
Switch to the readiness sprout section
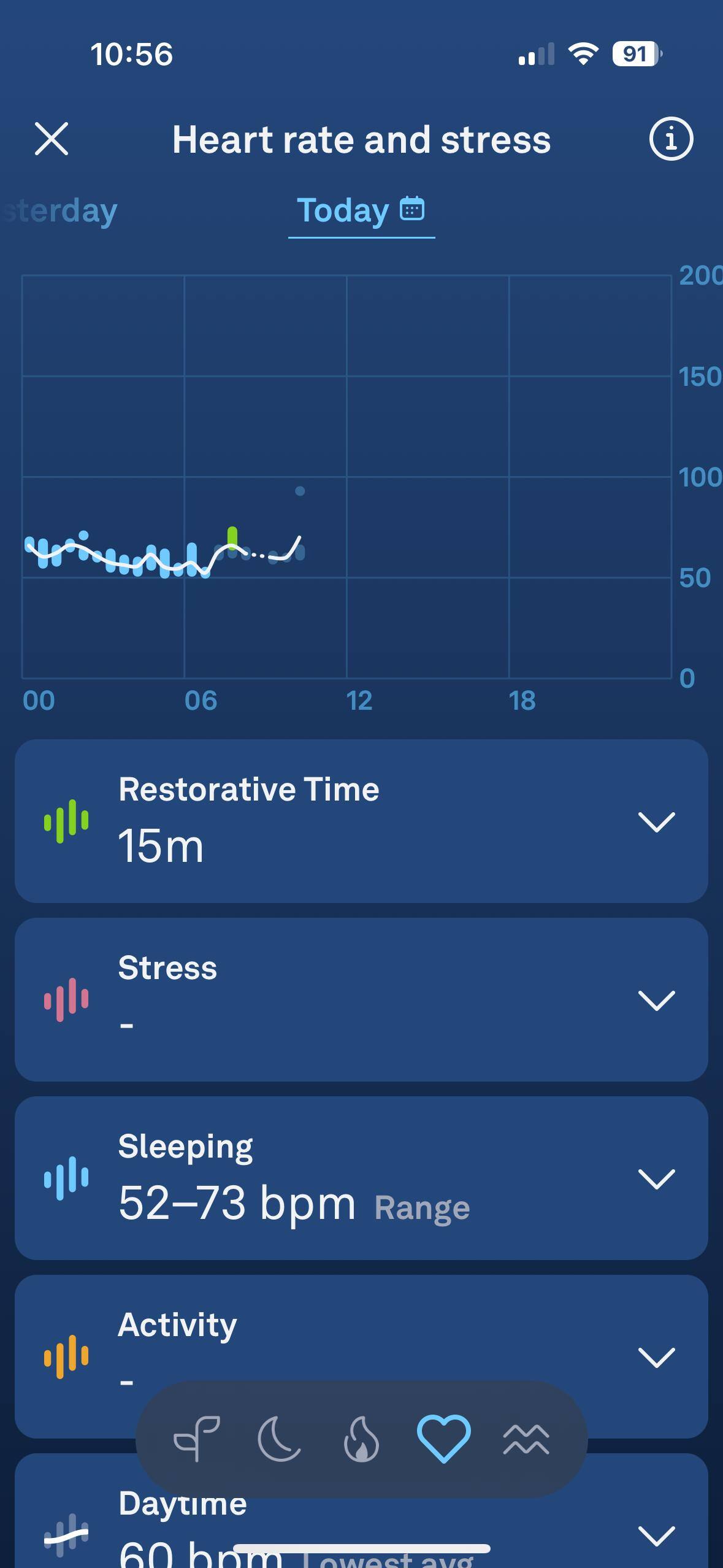point(197,1439)
